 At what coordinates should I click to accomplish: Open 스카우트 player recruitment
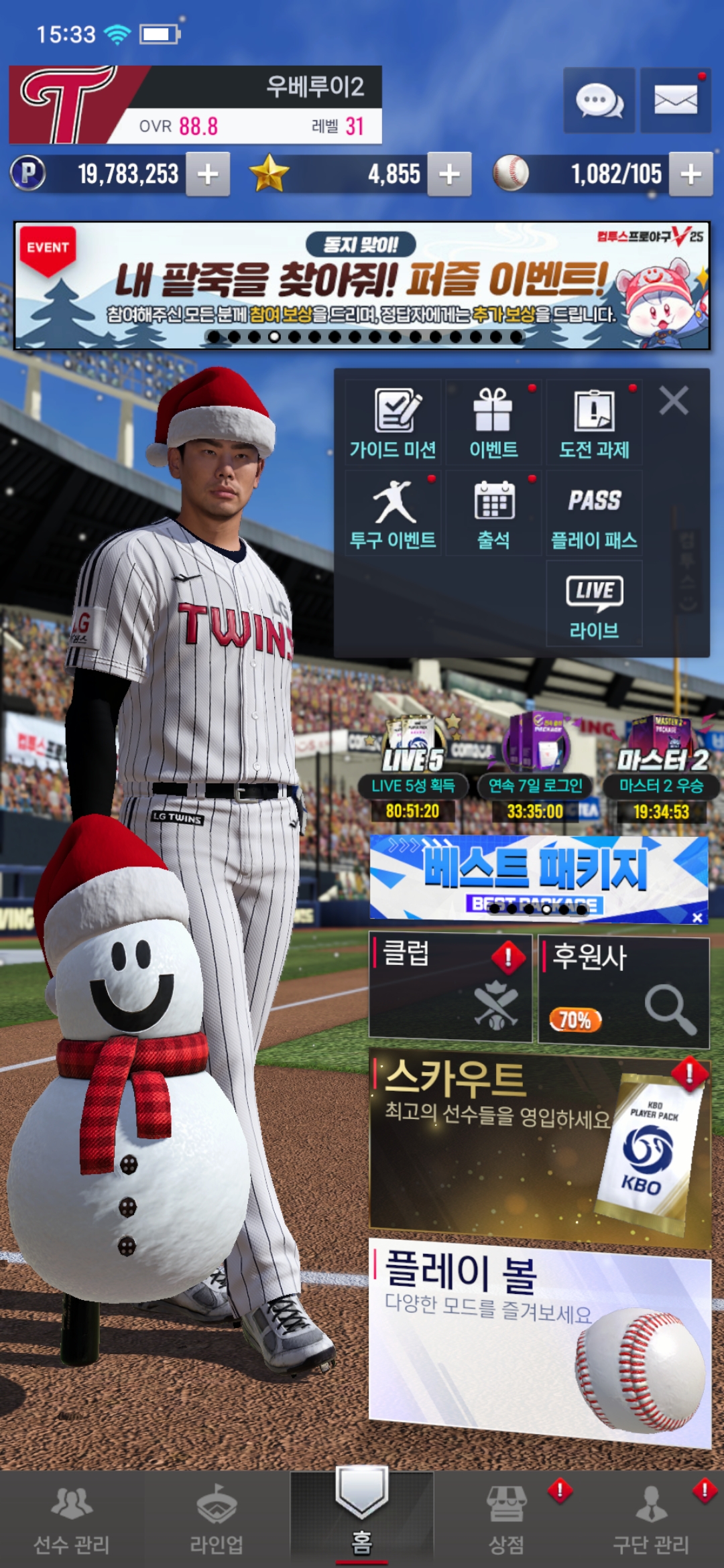click(x=540, y=1147)
